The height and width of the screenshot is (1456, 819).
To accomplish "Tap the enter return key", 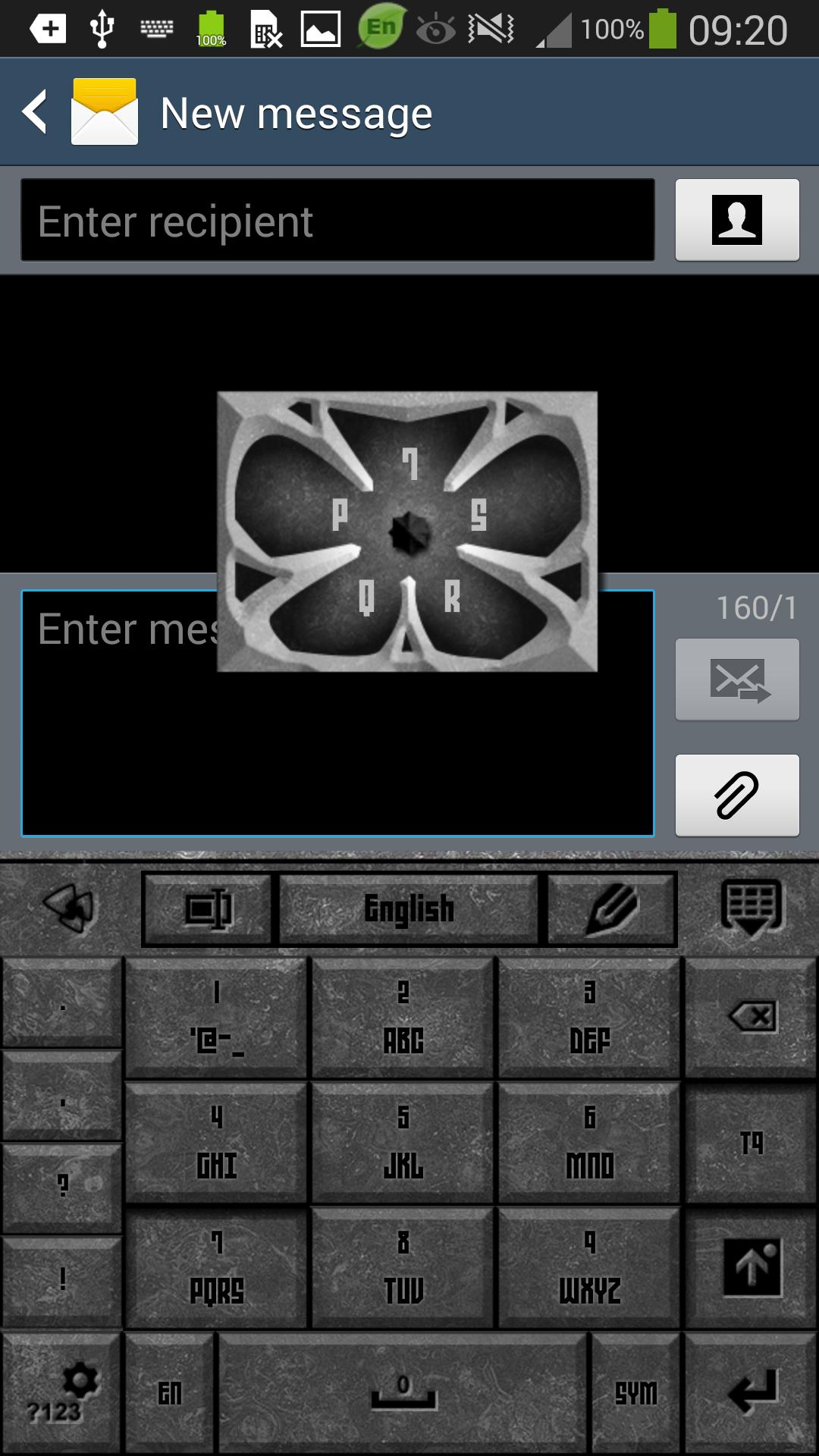I will pos(751,1392).
